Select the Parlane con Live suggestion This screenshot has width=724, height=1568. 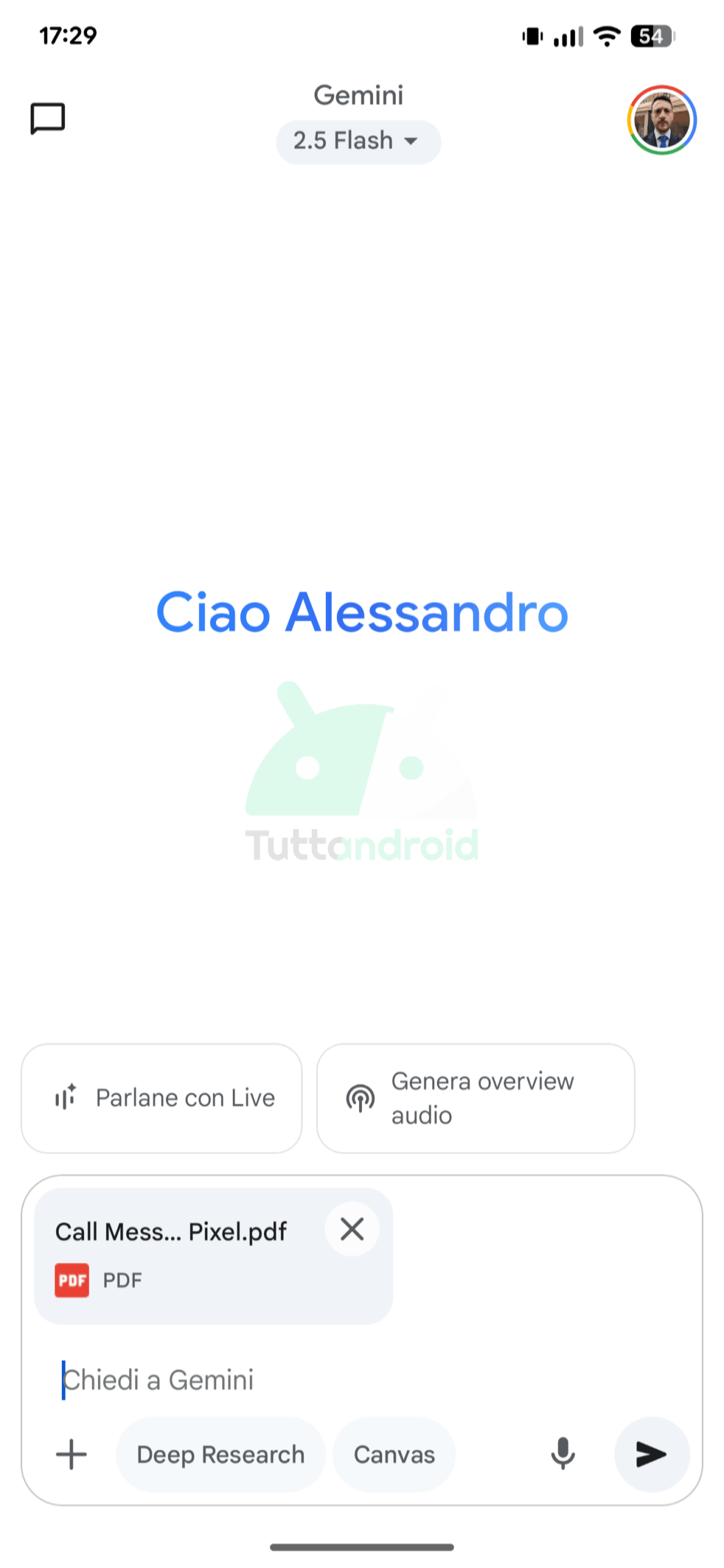pos(162,1098)
